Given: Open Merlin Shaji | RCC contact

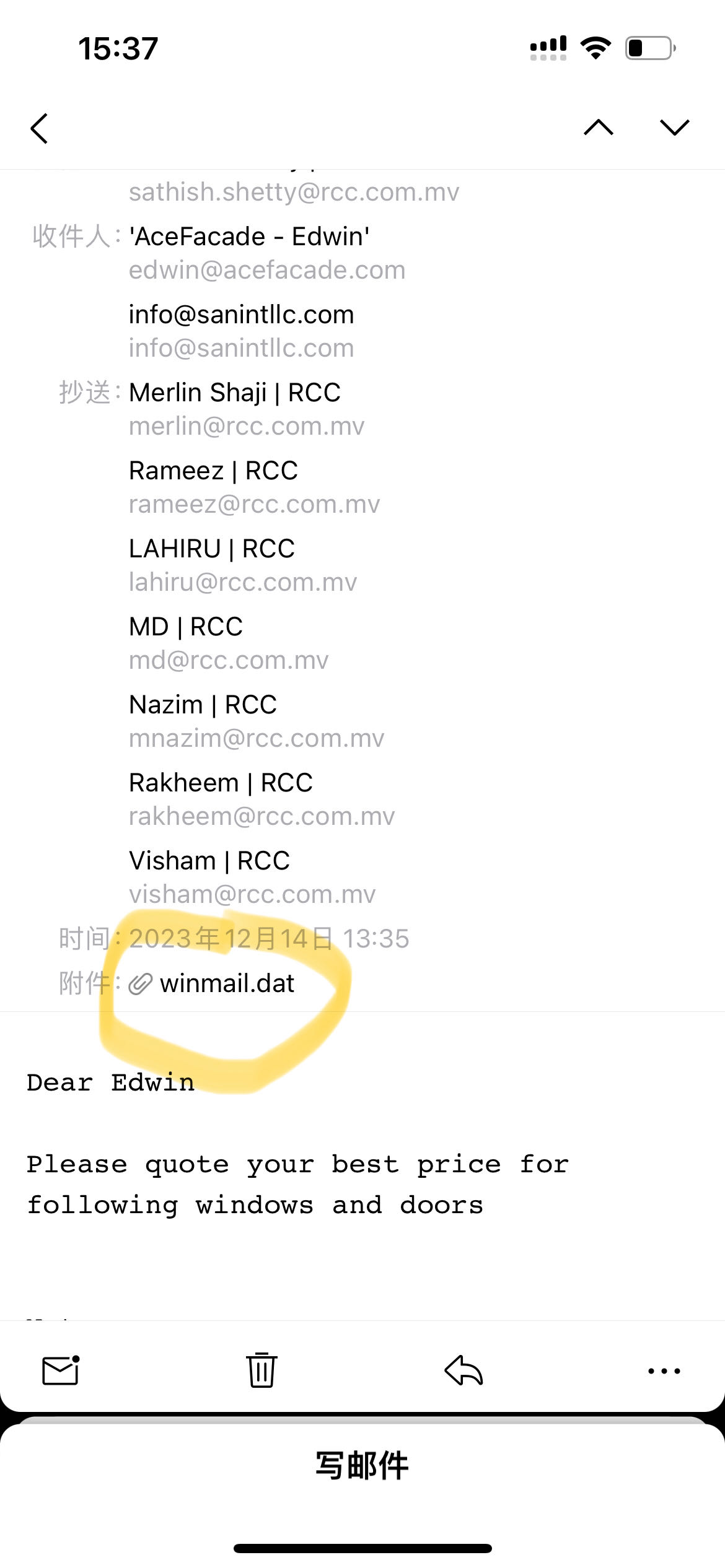Looking at the screenshot, I should point(234,393).
